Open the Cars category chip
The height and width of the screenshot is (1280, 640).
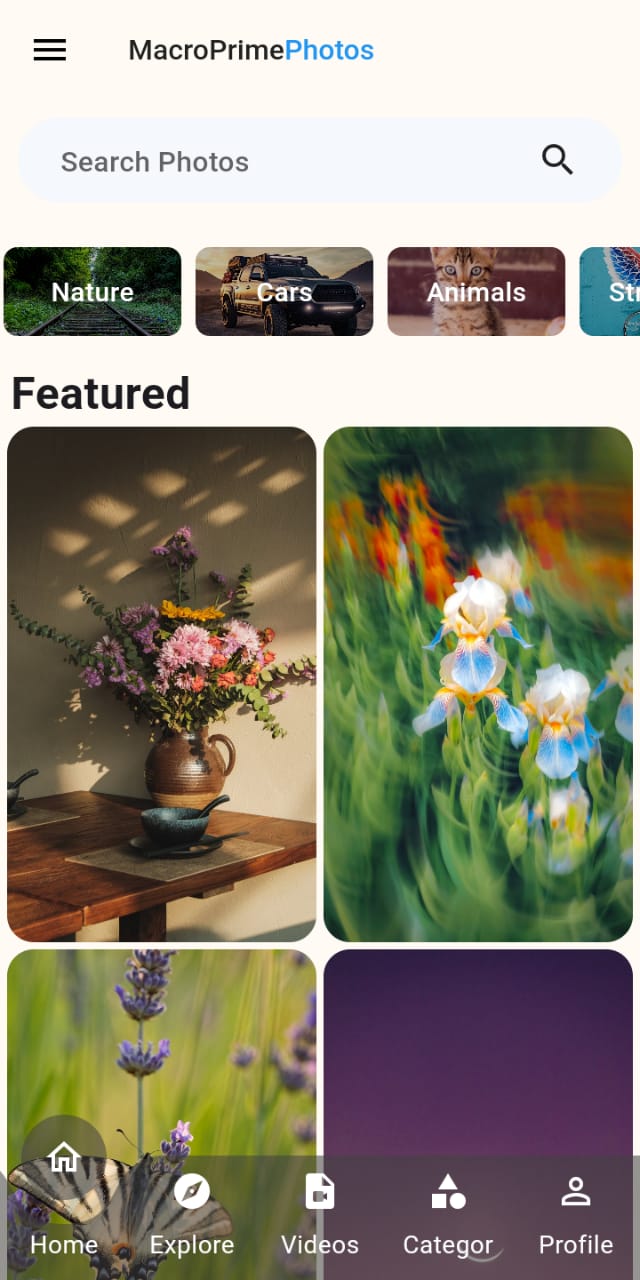[x=284, y=291]
